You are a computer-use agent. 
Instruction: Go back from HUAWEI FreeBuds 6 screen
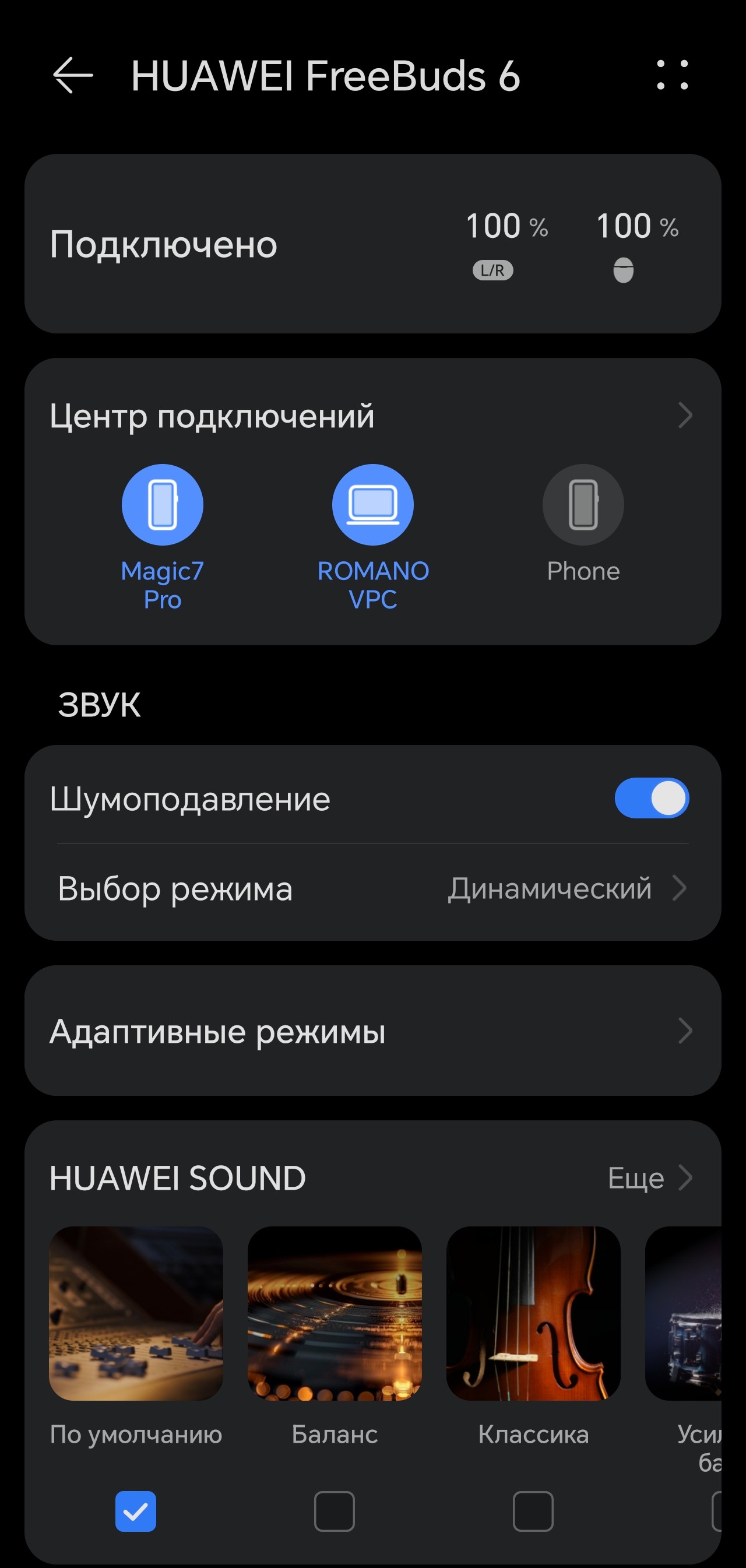tap(73, 75)
